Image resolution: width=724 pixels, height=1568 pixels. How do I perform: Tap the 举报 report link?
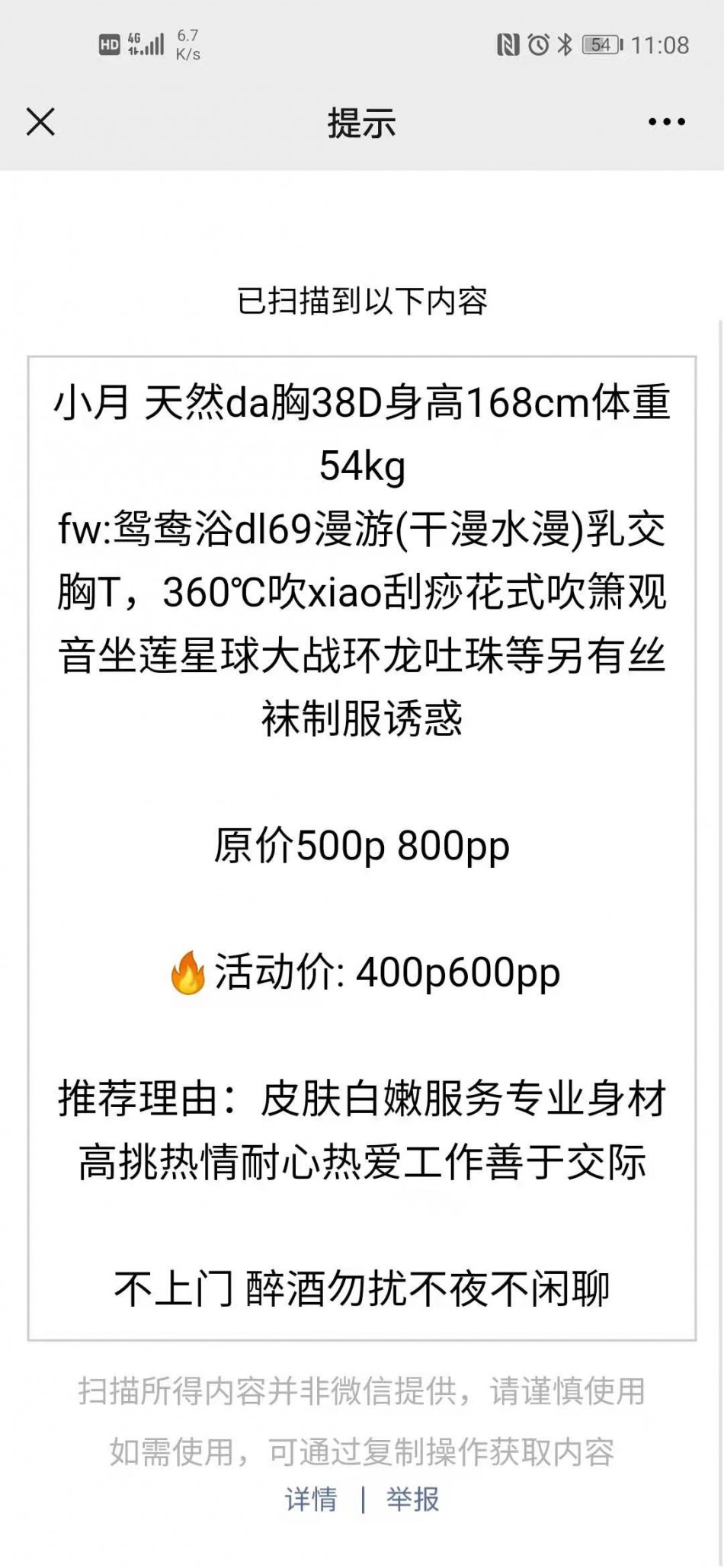point(413,1499)
